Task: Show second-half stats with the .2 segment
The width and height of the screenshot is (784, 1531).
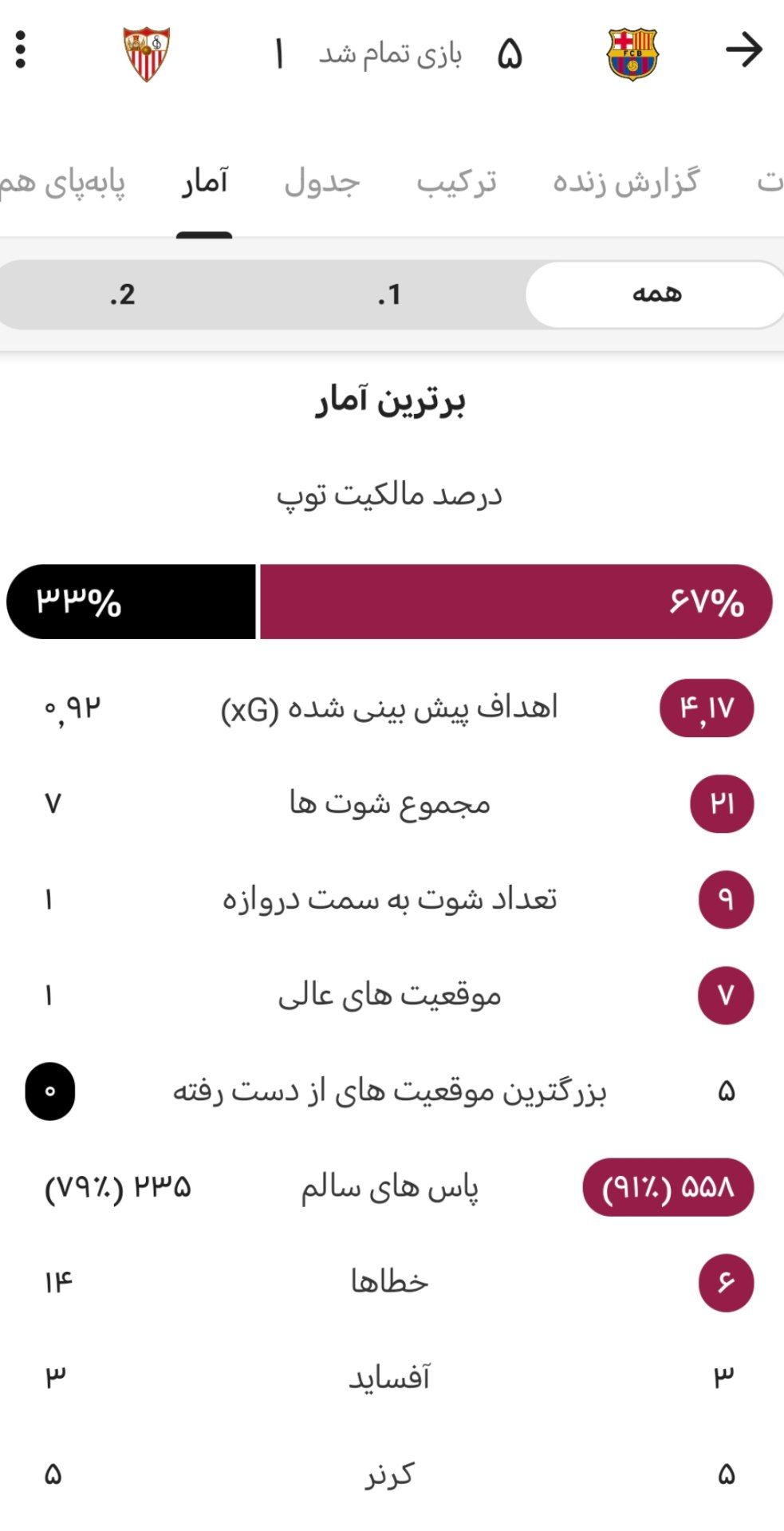Action: click(123, 295)
